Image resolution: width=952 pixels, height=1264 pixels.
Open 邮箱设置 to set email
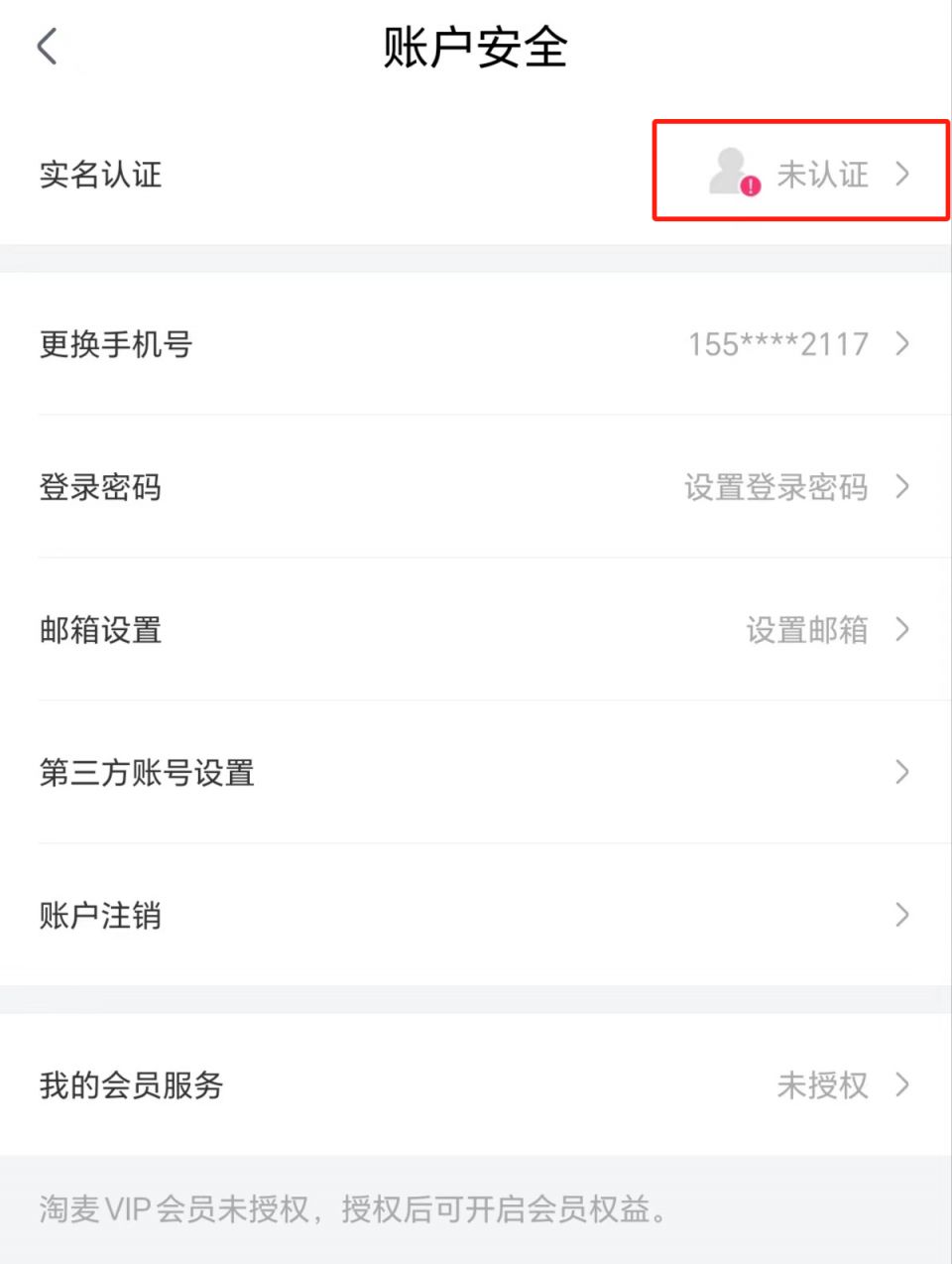click(476, 630)
